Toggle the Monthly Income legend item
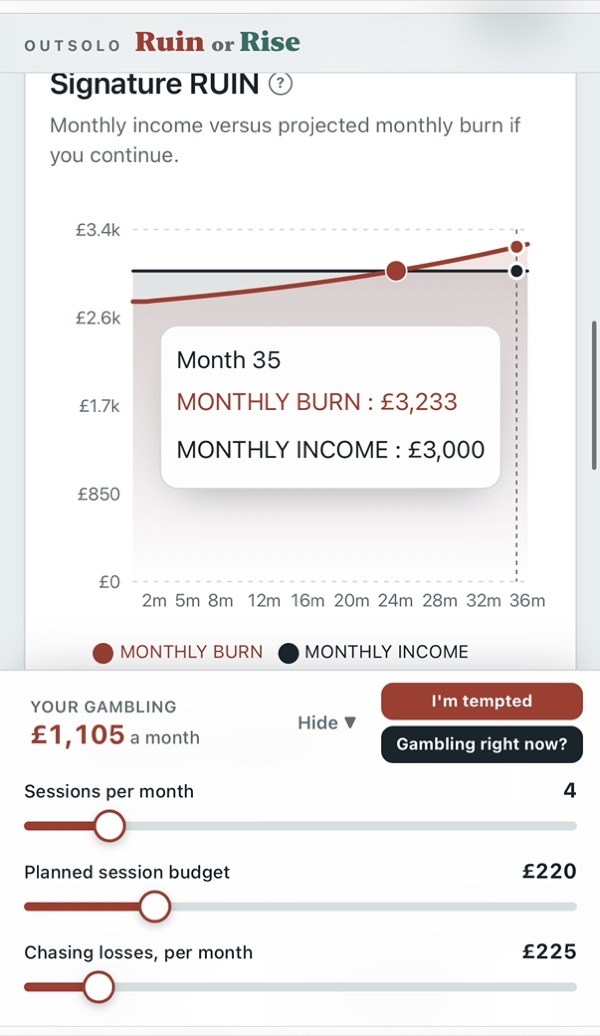Viewport: 600px width, 1036px height. (x=373, y=653)
